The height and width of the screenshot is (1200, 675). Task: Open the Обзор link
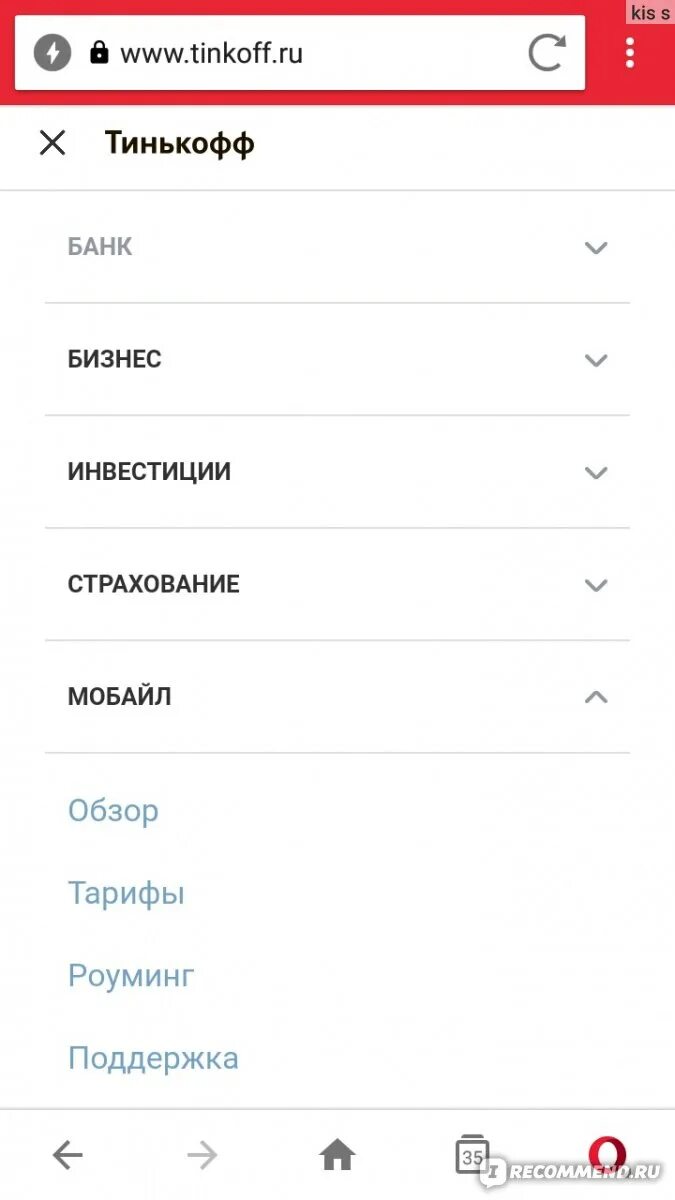coord(113,810)
